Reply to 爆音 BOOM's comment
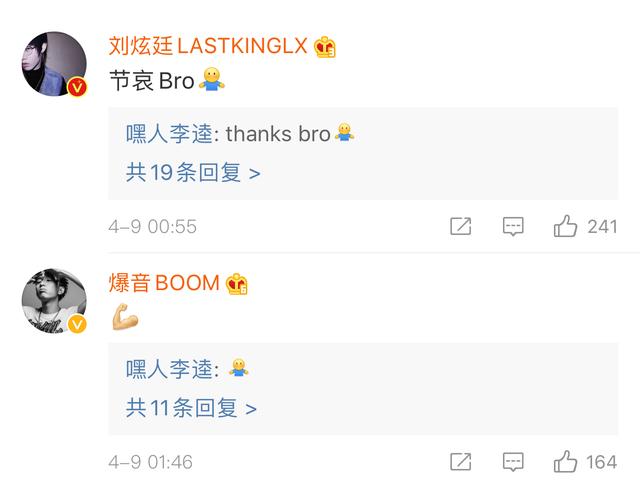The width and height of the screenshot is (640, 488). point(513,462)
